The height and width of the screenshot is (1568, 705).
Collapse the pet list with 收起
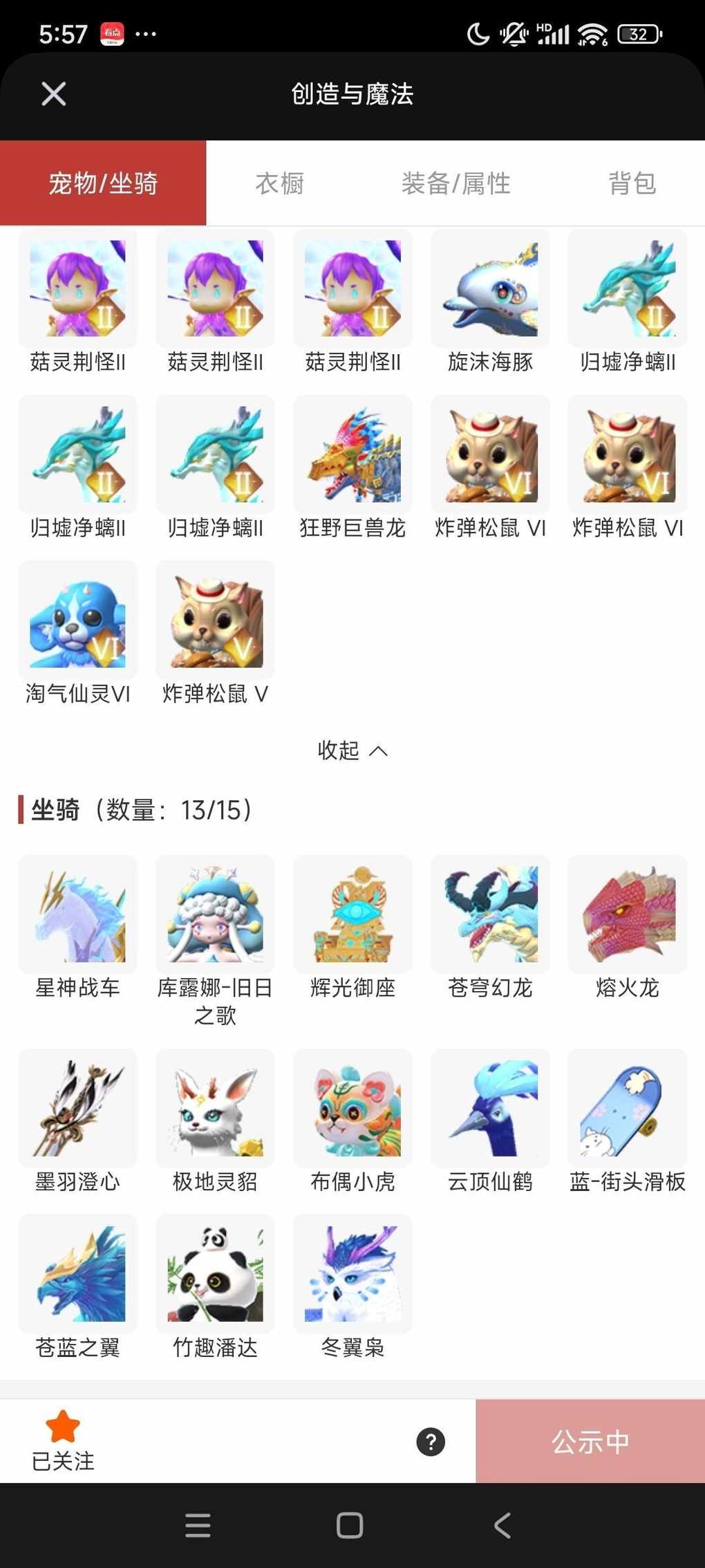tap(352, 750)
